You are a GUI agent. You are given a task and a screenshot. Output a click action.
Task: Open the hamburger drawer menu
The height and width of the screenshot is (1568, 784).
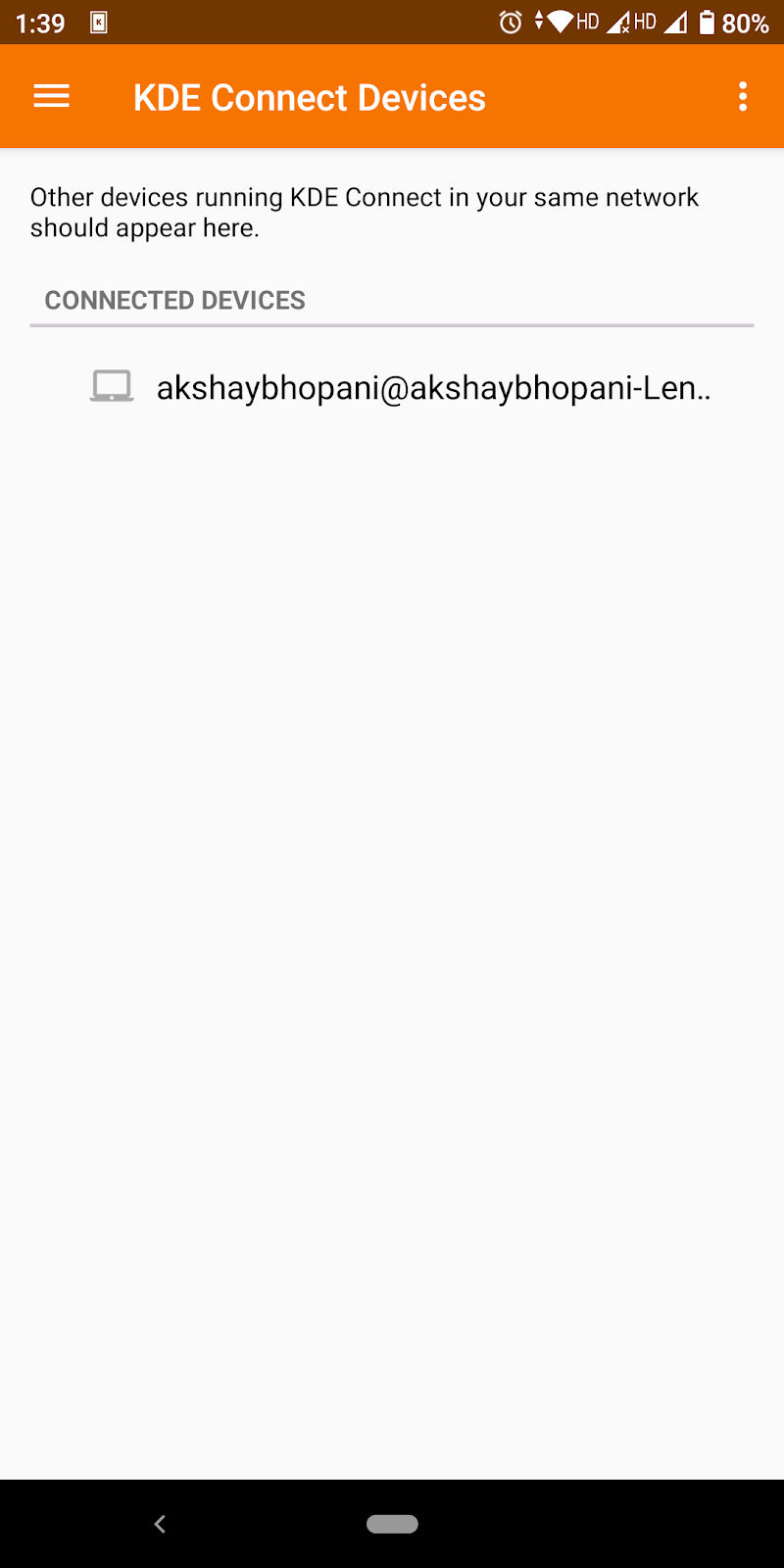52,96
